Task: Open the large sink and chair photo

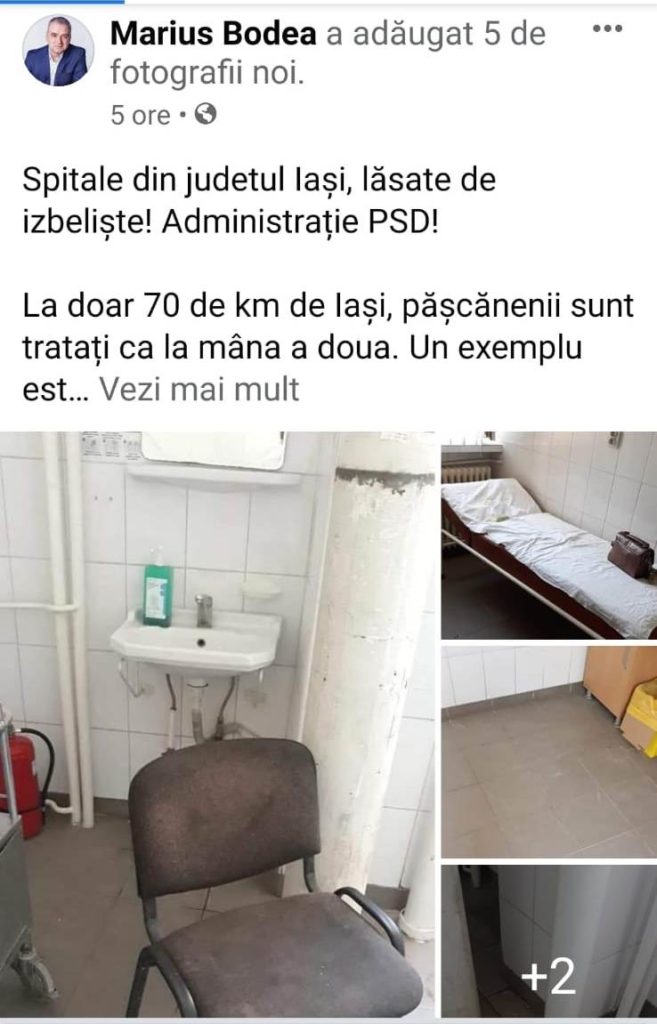Action: 218,724
